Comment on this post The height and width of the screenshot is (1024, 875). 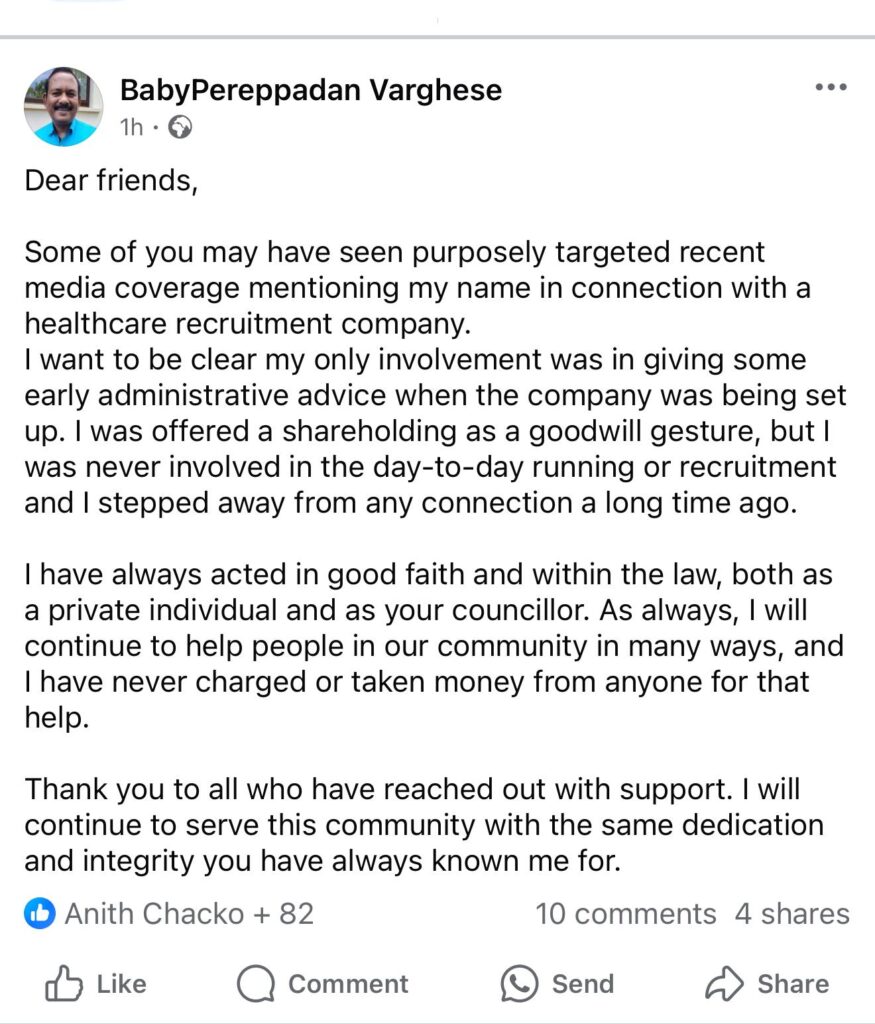click(323, 984)
